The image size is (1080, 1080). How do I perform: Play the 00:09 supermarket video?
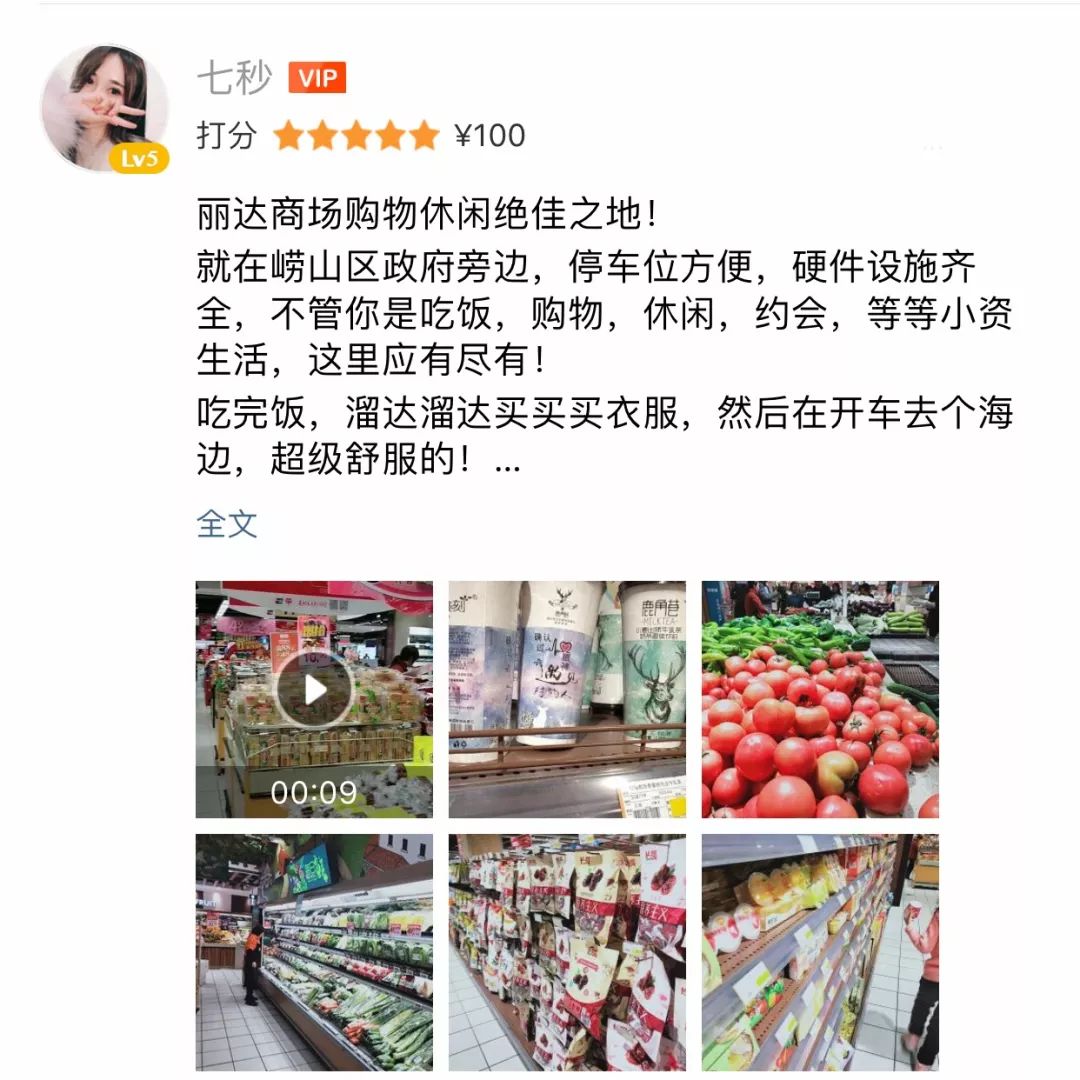[314, 689]
